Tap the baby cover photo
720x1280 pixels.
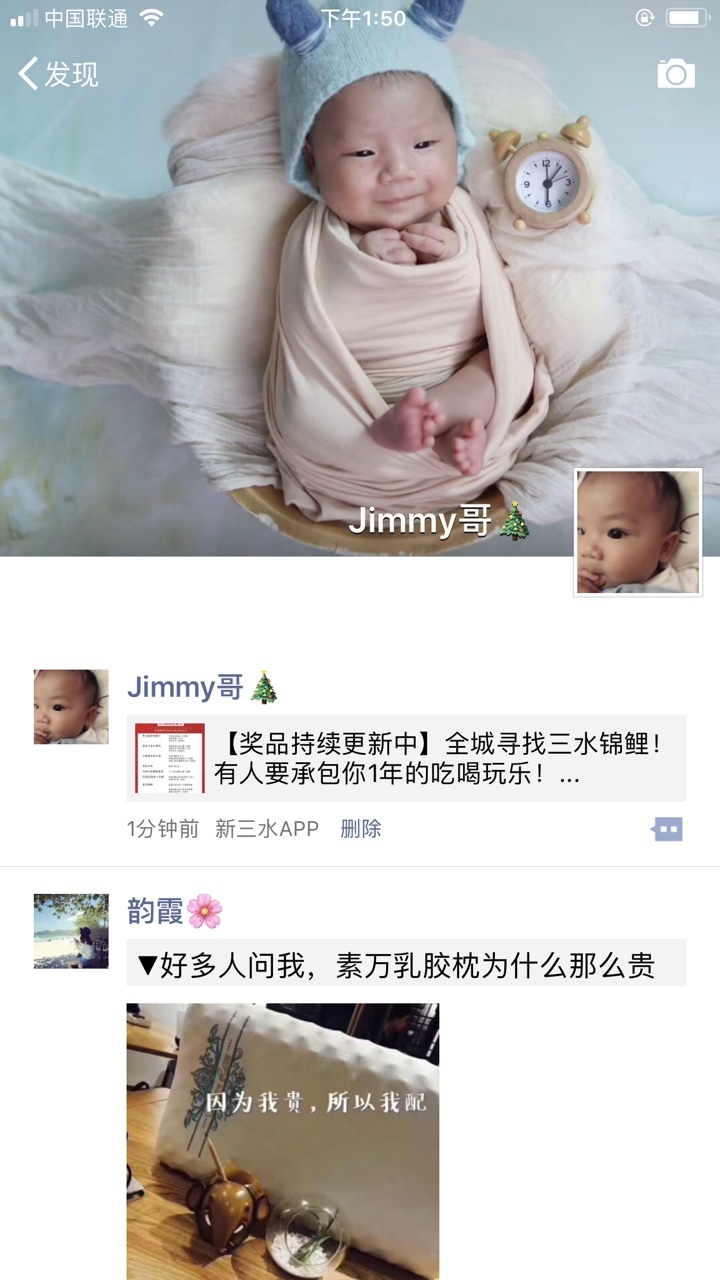click(x=300, y=300)
